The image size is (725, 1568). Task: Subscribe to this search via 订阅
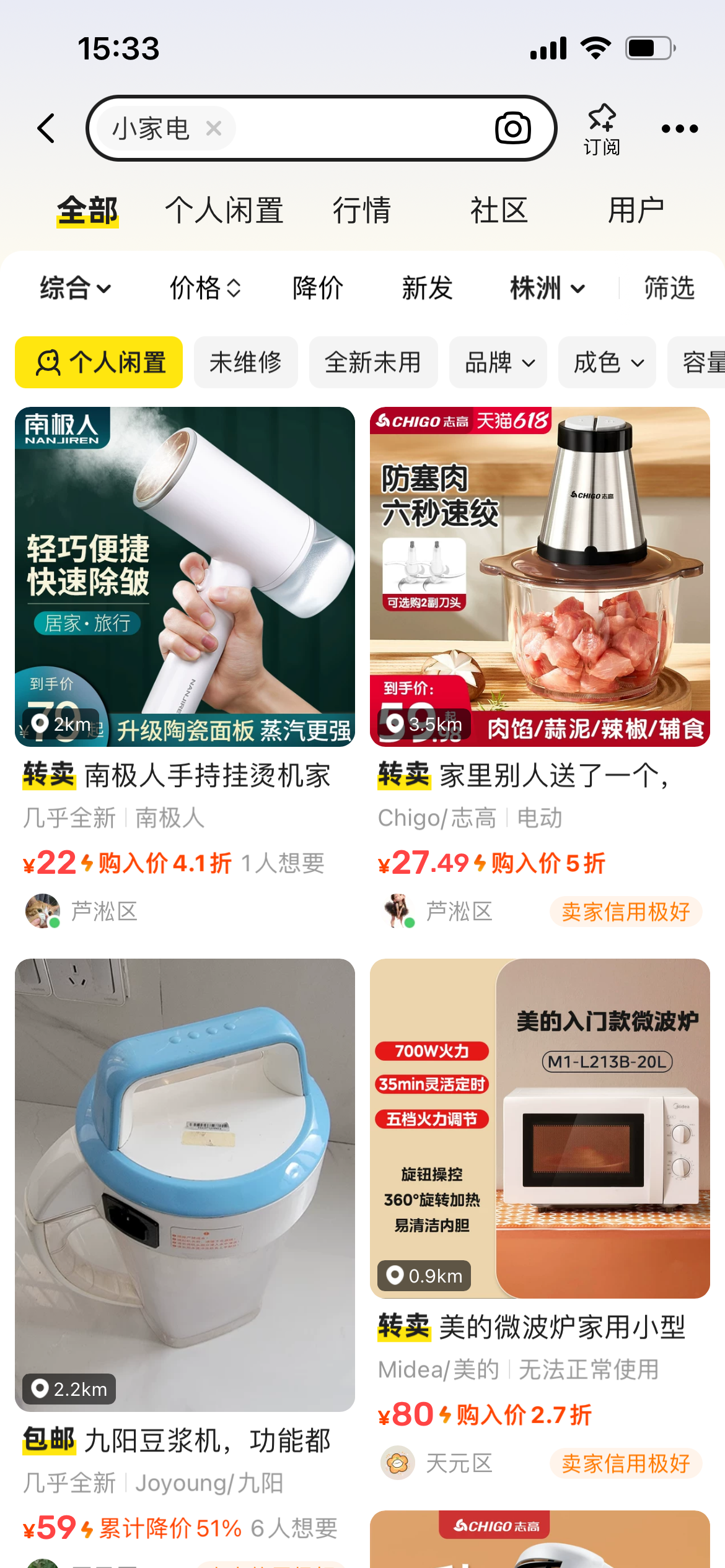pyautogui.click(x=601, y=129)
